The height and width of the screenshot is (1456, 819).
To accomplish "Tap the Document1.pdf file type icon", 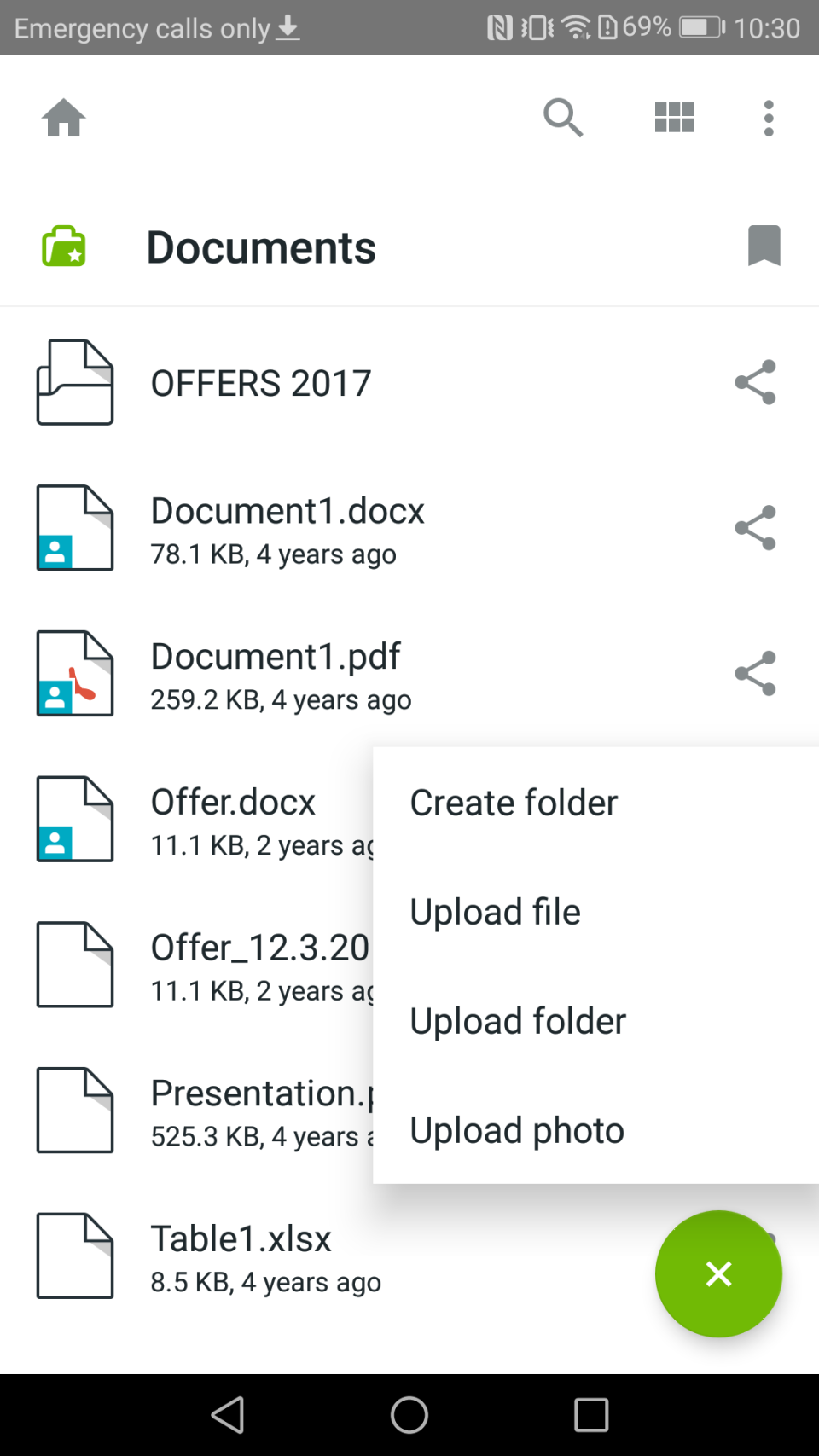I will pos(75,673).
